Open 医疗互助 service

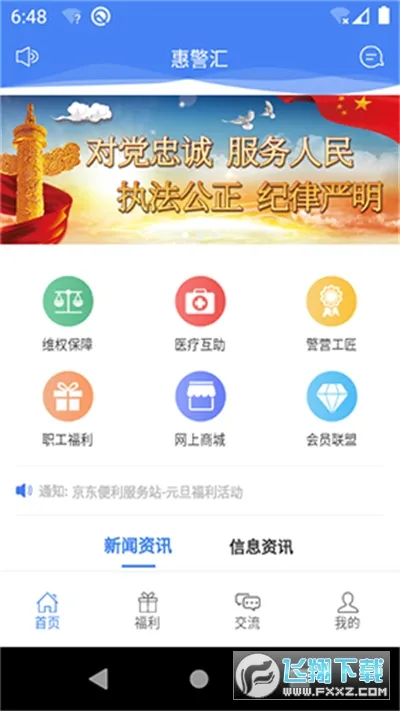point(200,314)
